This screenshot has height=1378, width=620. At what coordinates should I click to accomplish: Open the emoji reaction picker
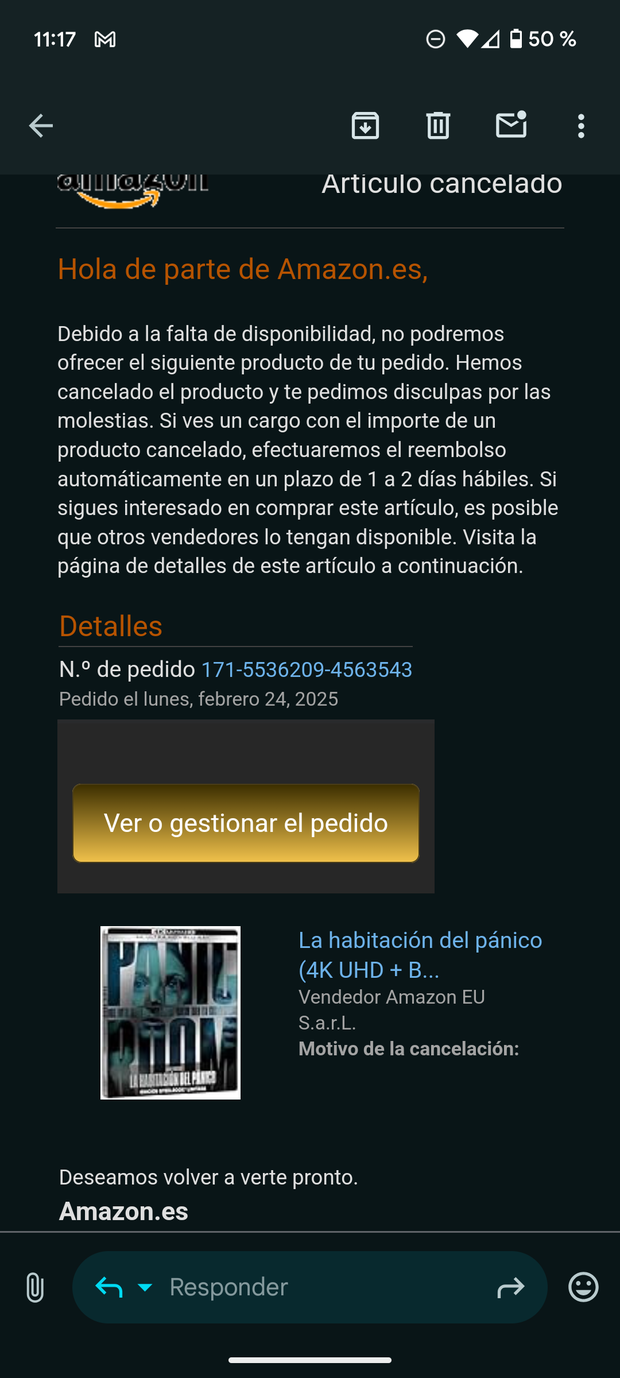click(x=583, y=1287)
